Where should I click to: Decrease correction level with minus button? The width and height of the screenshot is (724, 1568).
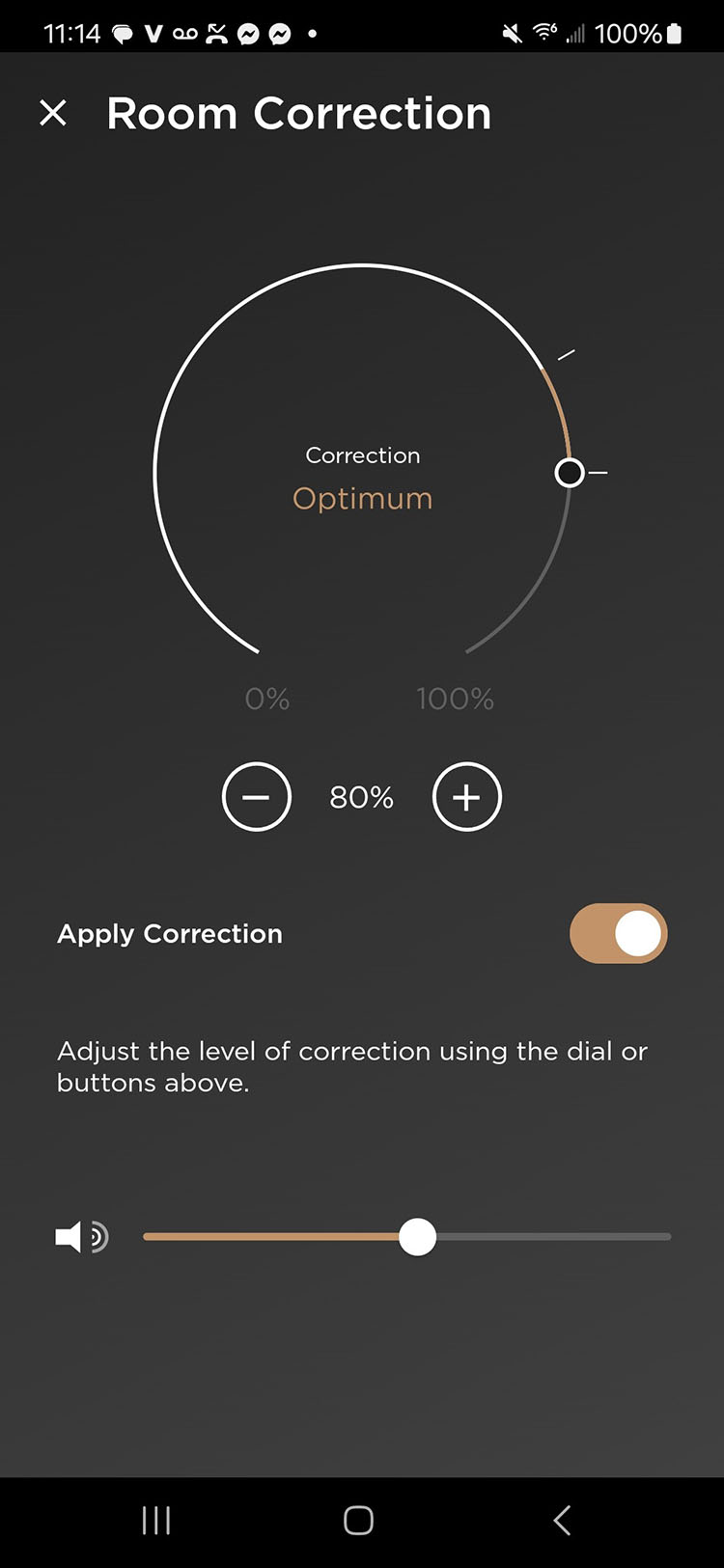[257, 797]
